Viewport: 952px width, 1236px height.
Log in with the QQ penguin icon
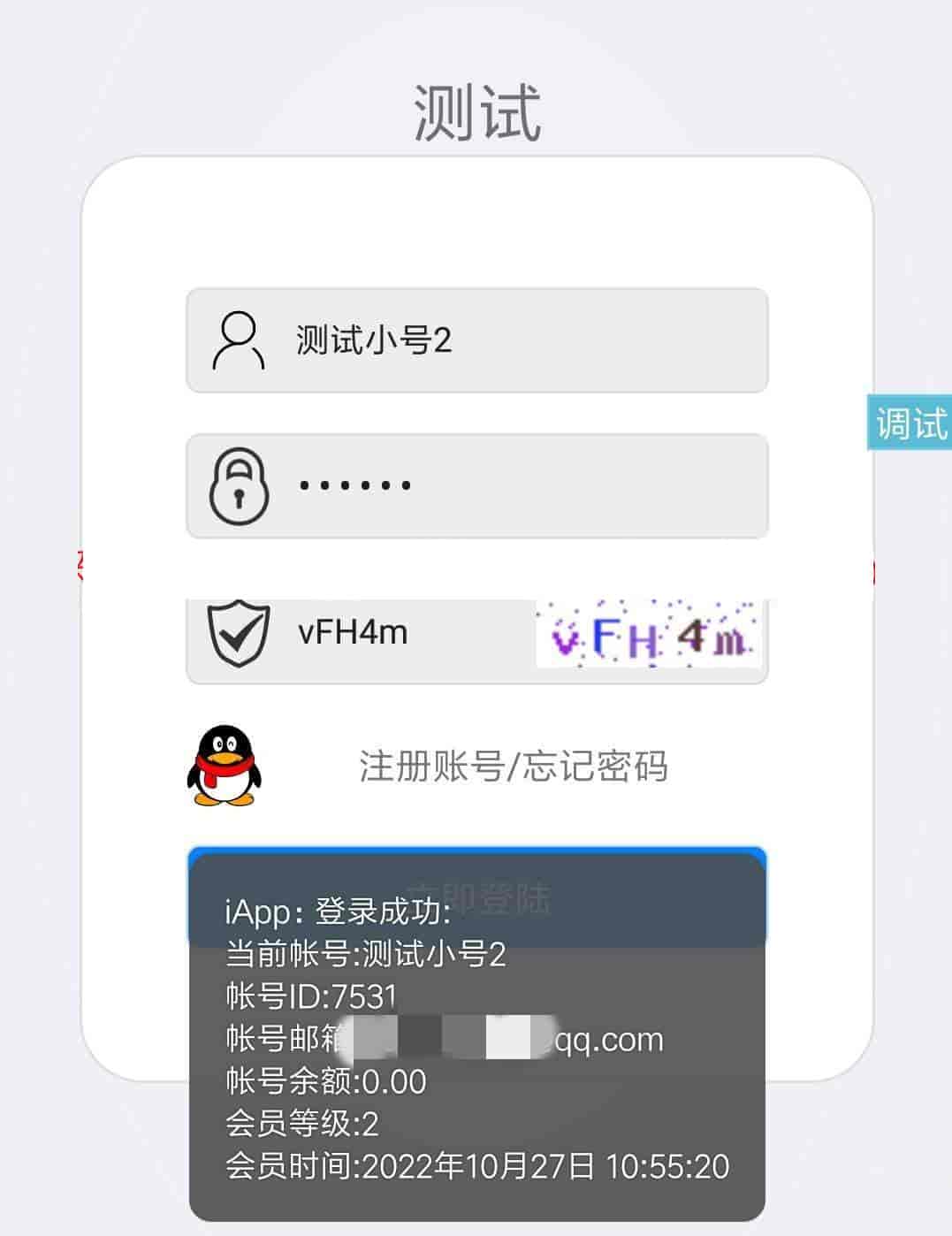[x=224, y=766]
